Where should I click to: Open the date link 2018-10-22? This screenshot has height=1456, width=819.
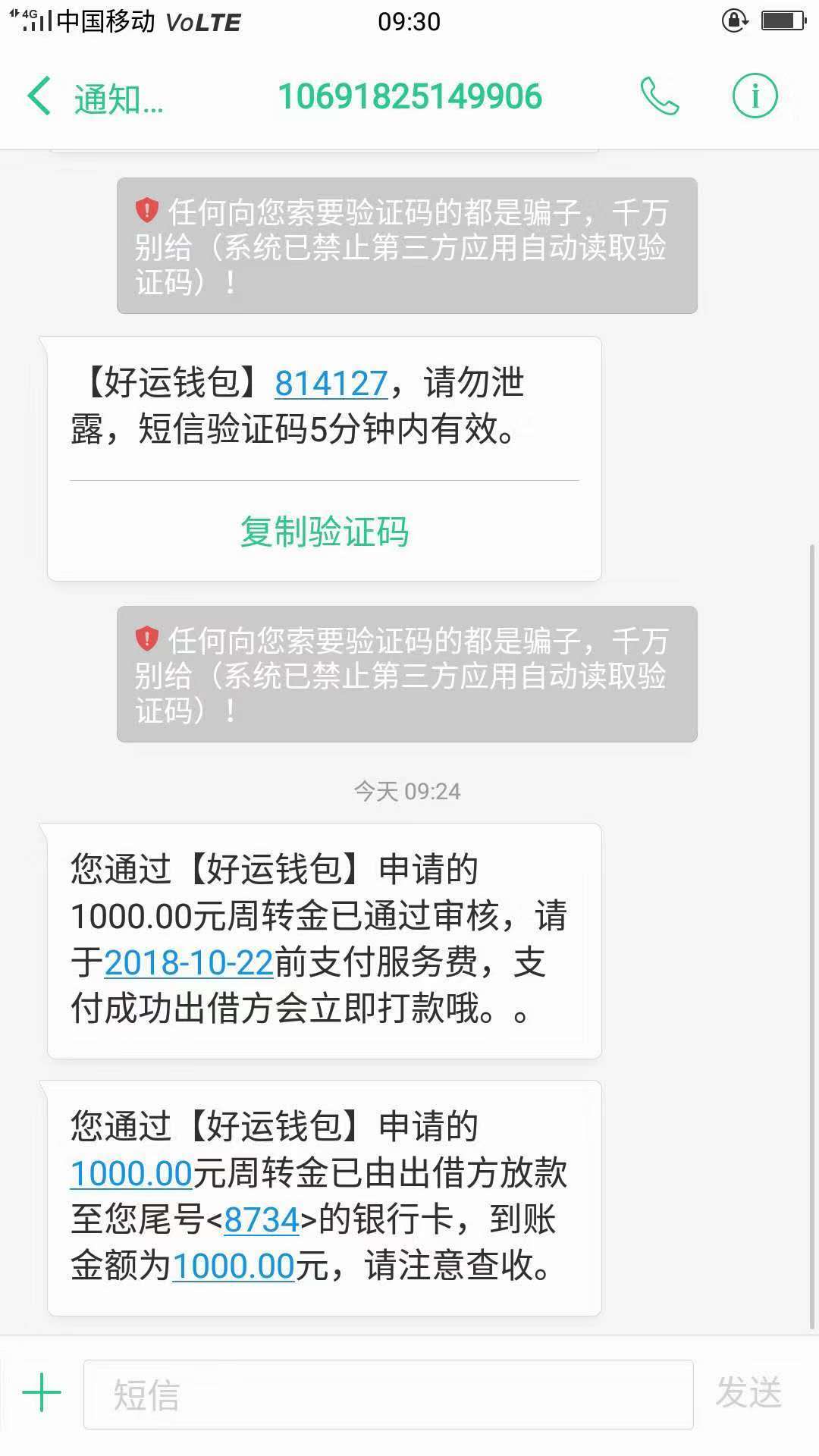tap(189, 962)
